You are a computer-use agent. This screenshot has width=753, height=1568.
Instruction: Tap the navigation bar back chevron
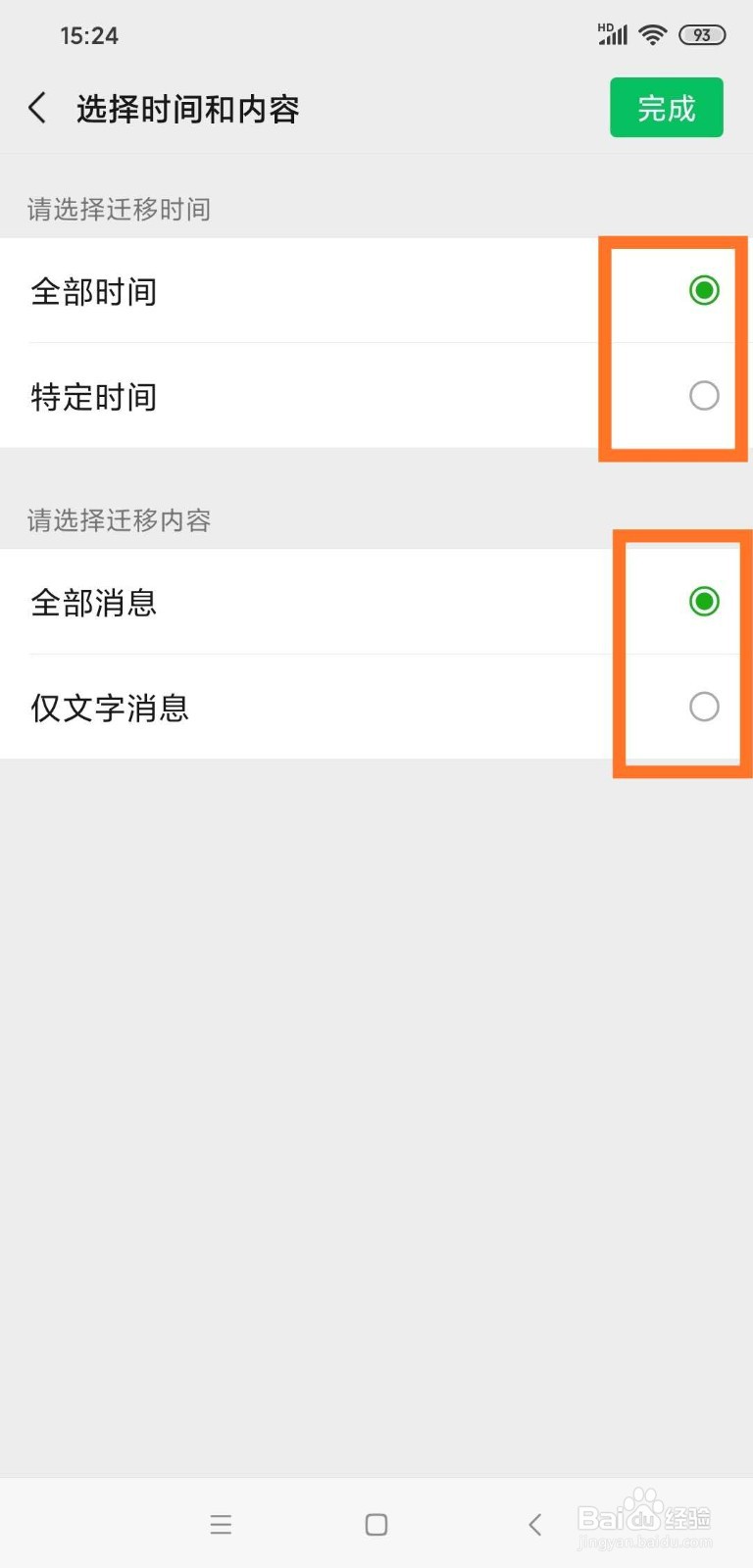(534, 1524)
